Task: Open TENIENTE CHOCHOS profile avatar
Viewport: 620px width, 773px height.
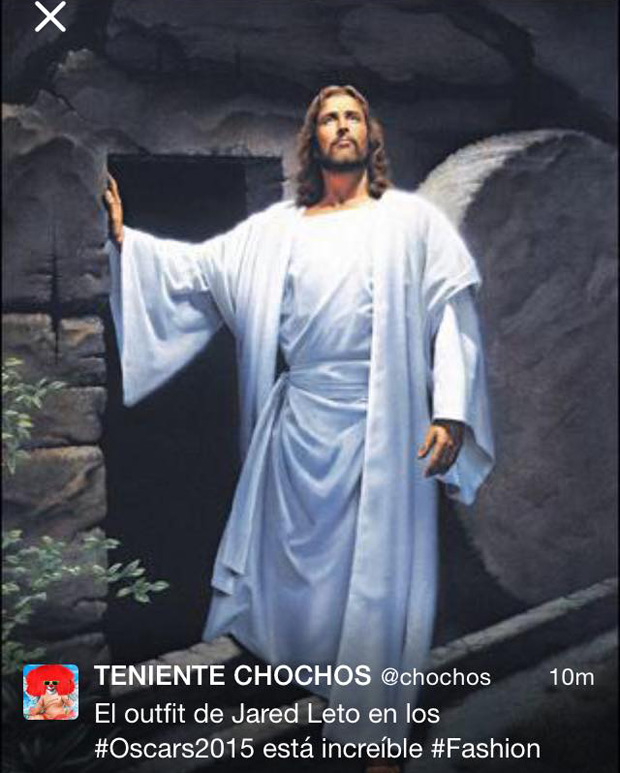Action: (50, 692)
